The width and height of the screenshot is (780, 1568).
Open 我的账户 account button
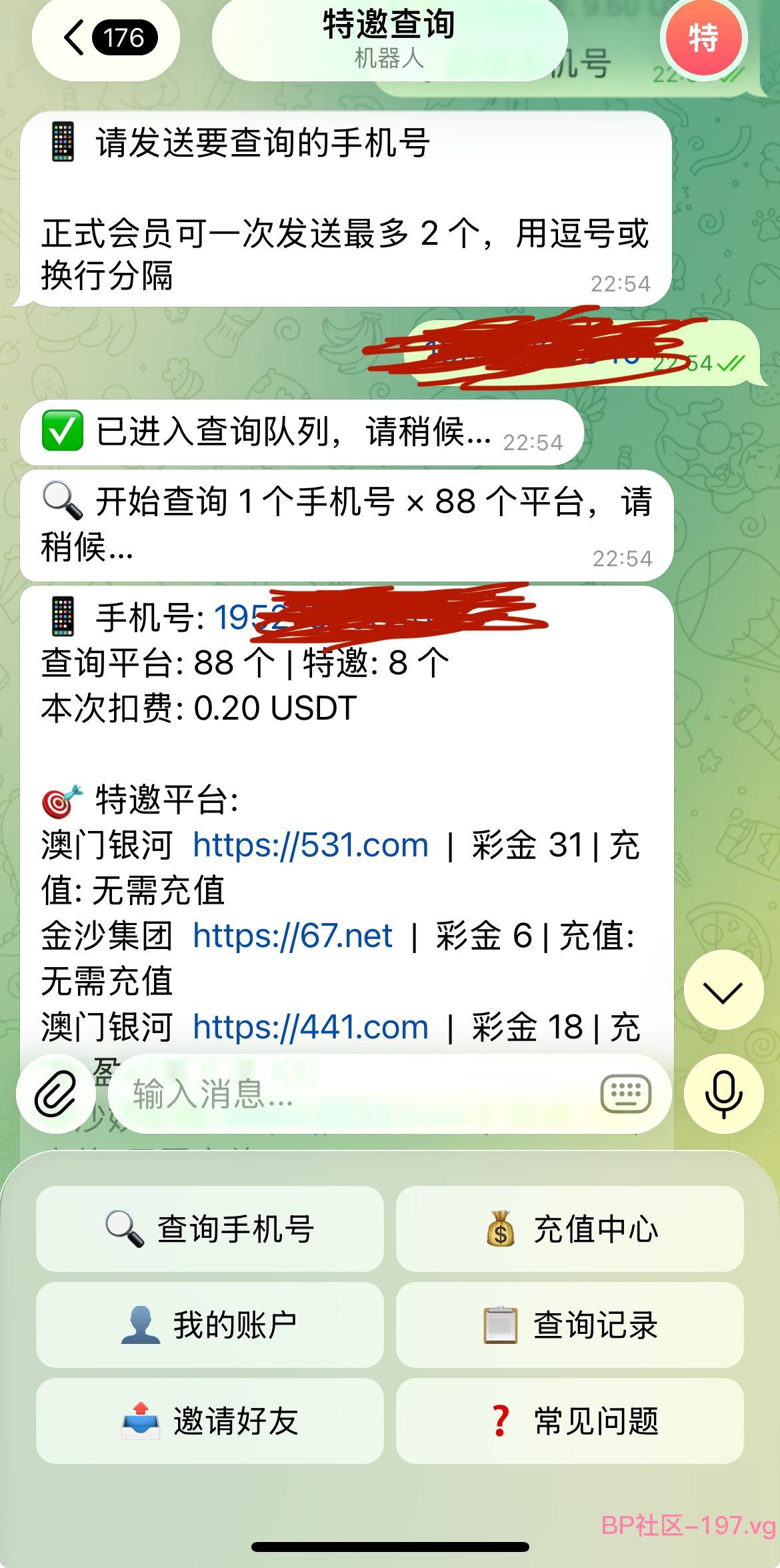210,1325
